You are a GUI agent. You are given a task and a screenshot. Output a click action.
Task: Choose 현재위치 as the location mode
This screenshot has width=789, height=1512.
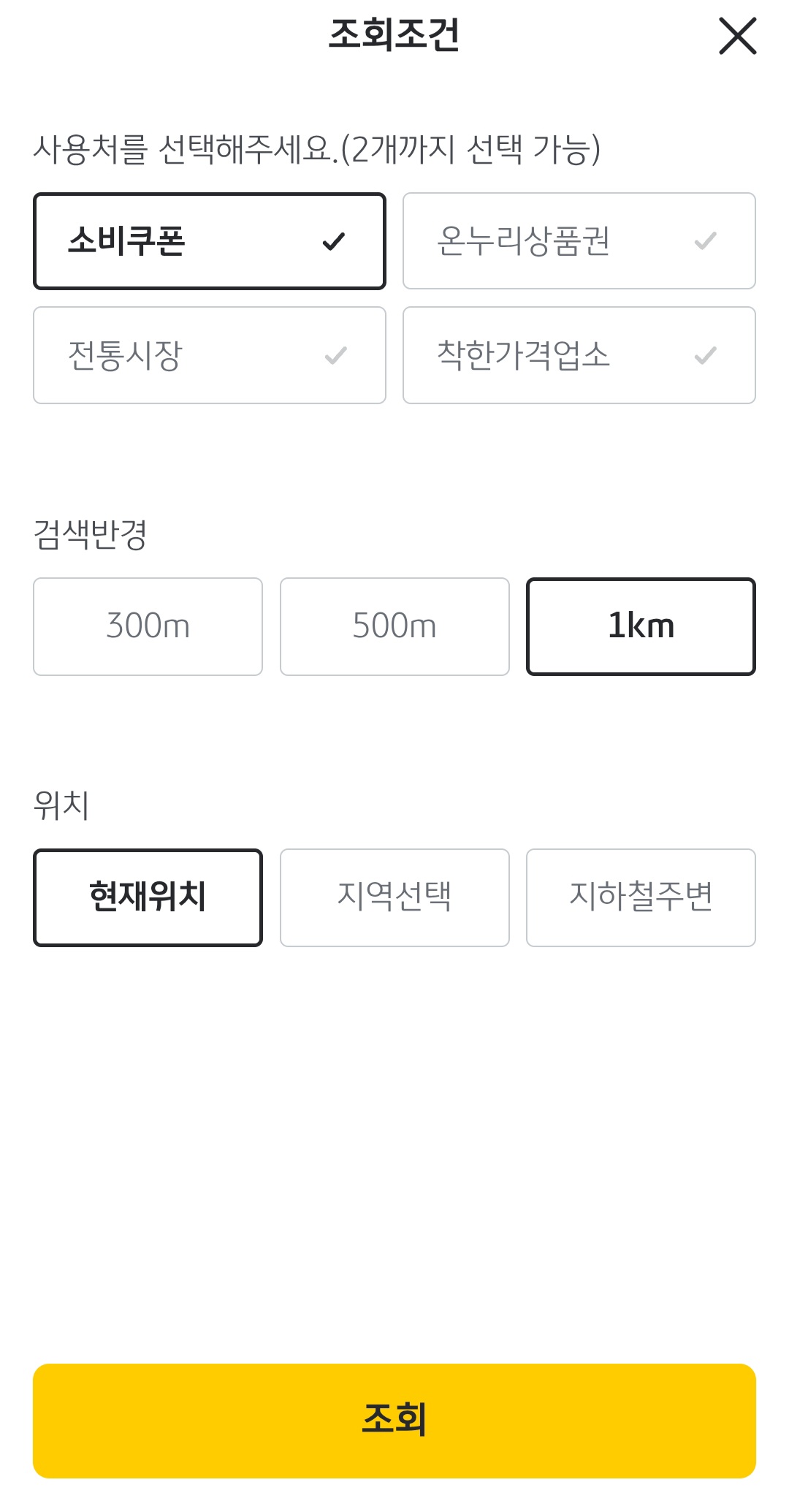point(147,897)
